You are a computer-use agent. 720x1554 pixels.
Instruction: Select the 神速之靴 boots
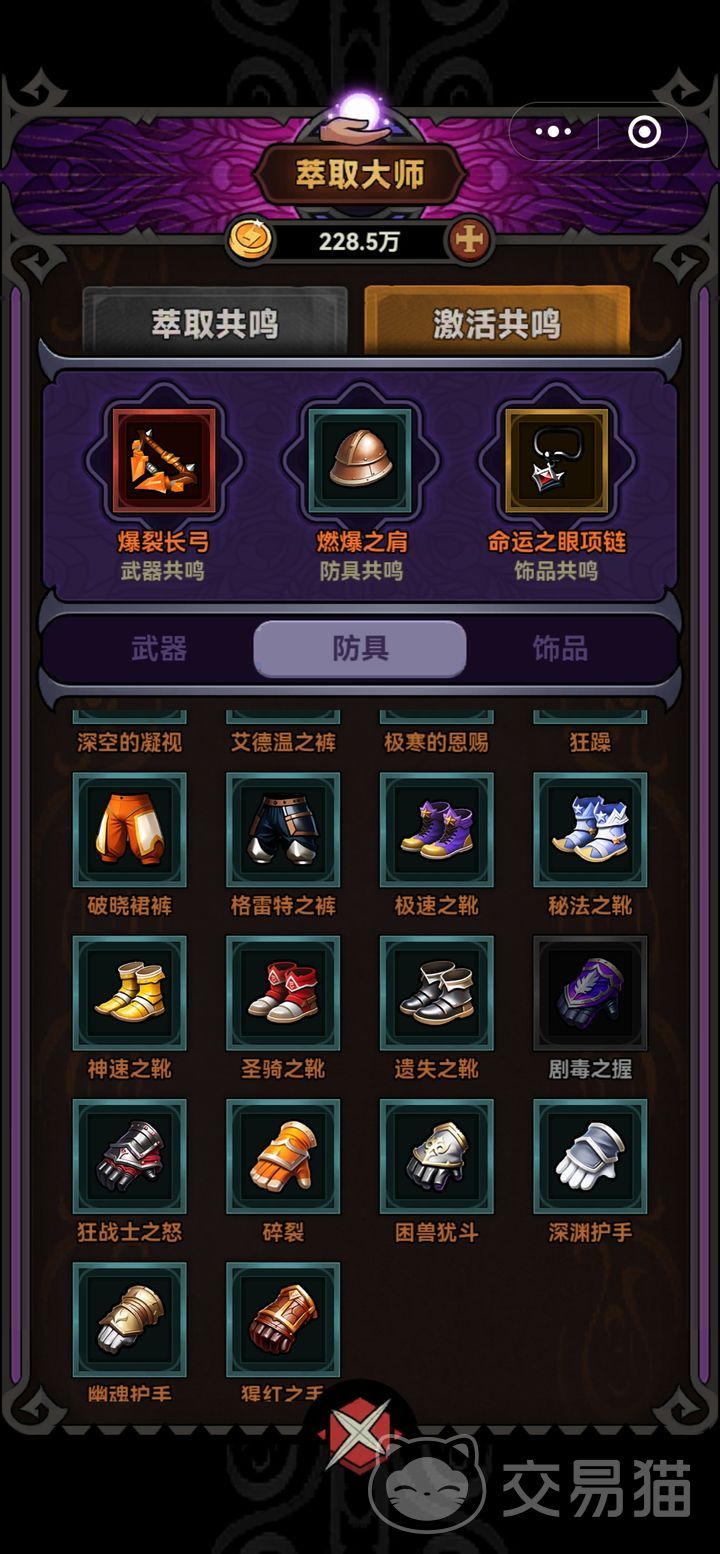pos(130,992)
